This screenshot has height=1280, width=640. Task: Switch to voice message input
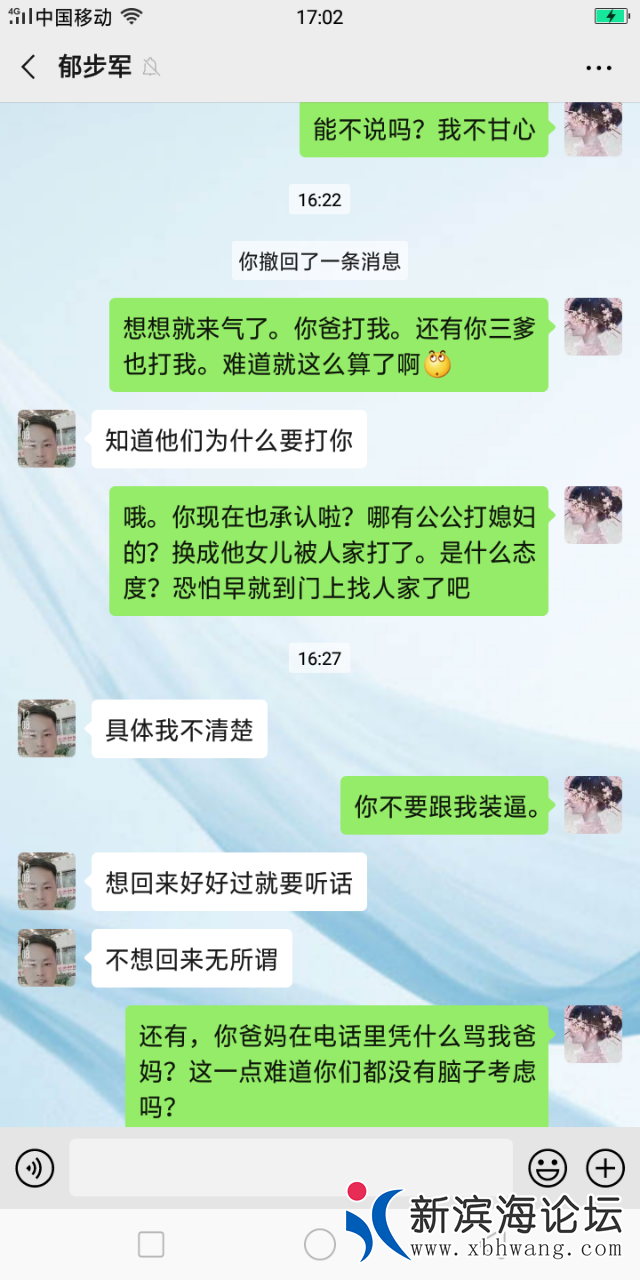[35, 1167]
